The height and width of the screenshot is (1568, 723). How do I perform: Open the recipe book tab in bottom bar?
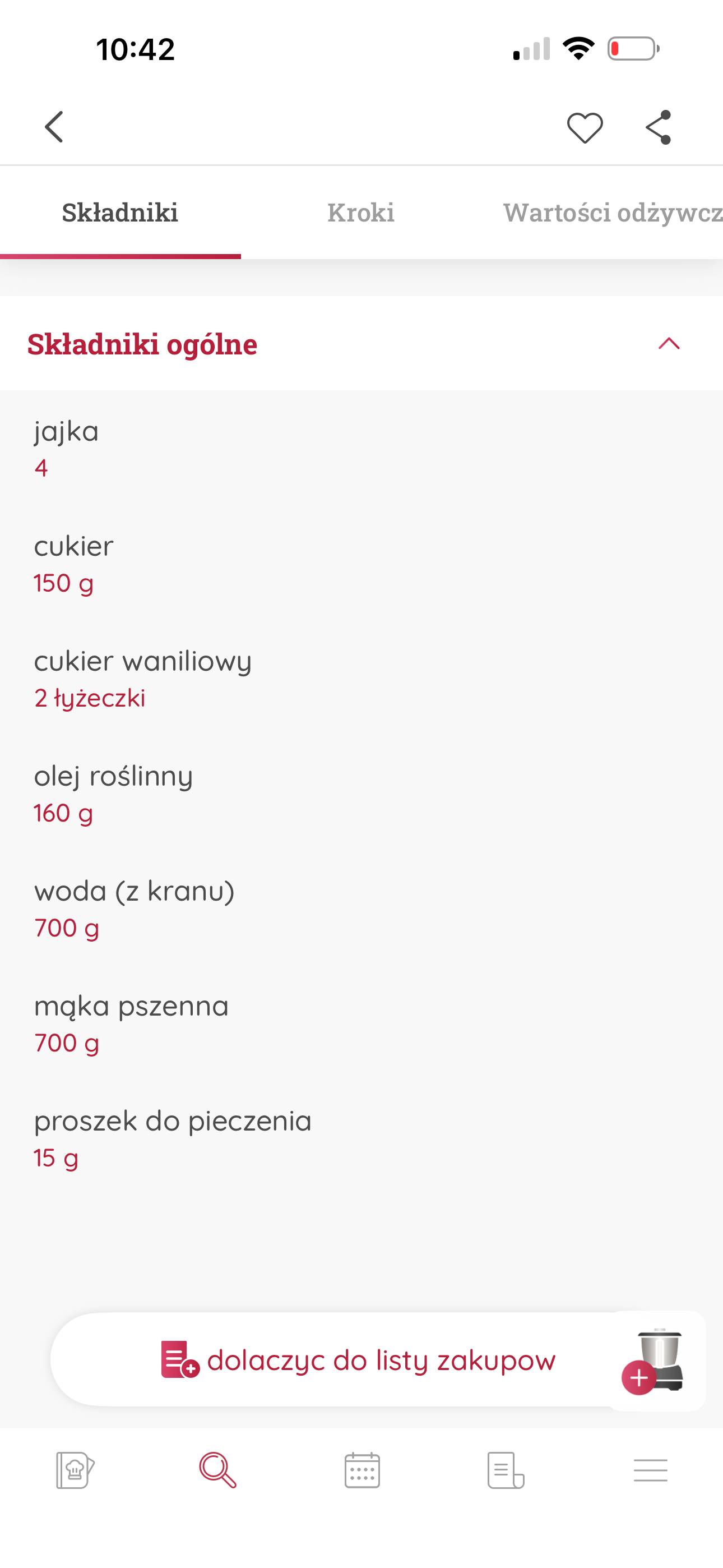click(x=74, y=1470)
